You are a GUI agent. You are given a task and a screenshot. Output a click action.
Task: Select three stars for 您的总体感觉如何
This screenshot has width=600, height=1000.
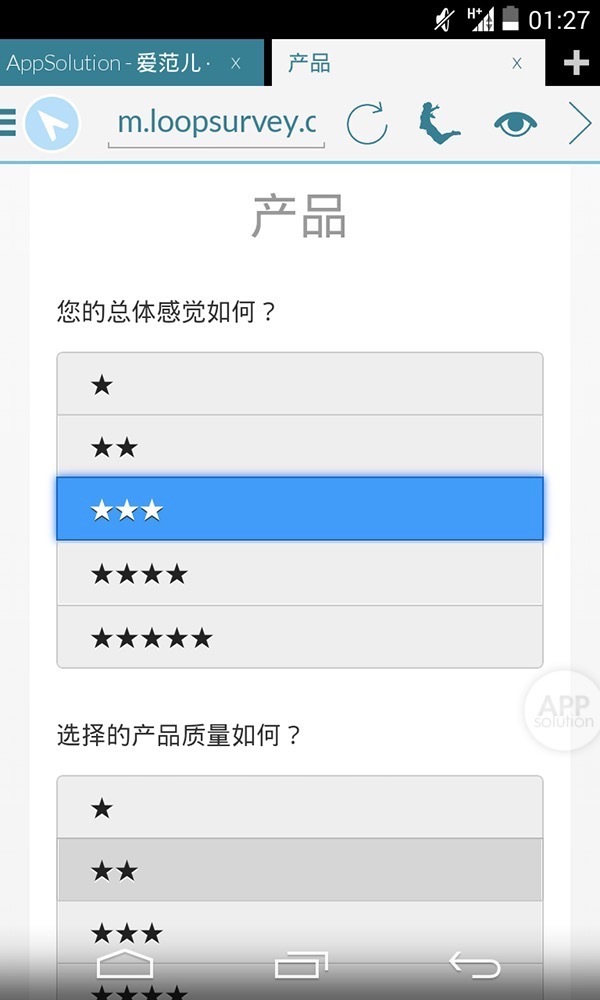coord(300,510)
